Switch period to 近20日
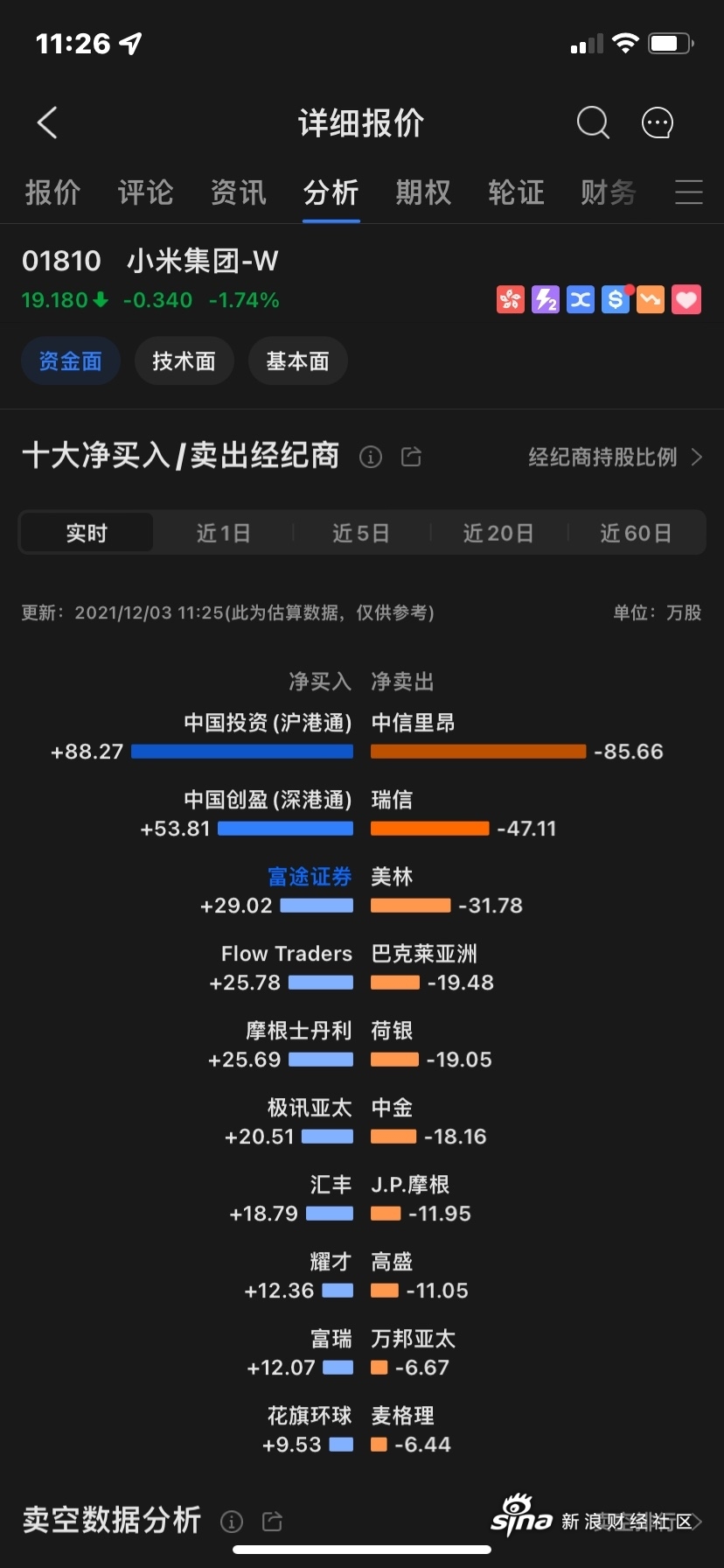The width and height of the screenshot is (724, 1568). (x=498, y=533)
